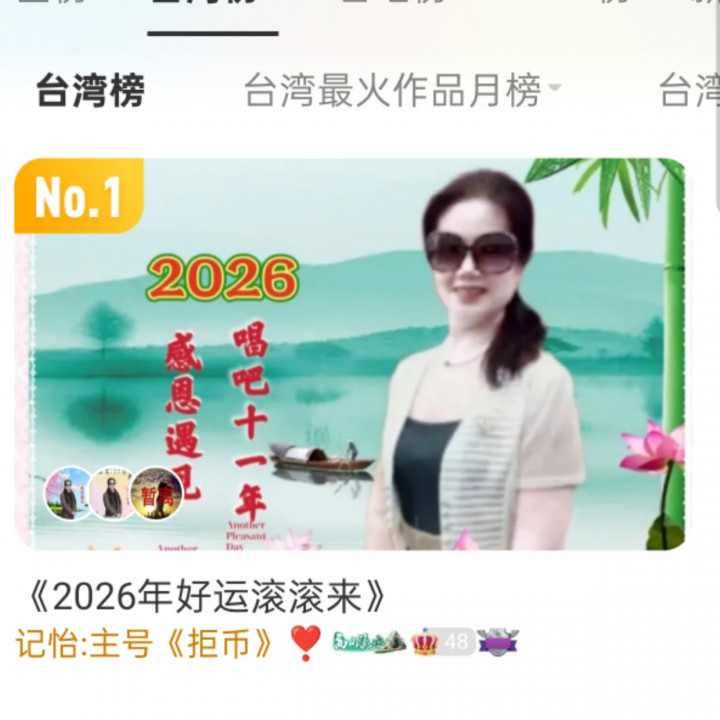This screenshot has height=720, width=720.
Task: Open the No.1 ranked work 《2026年好运滚滚来》
Action: (350, 353)
